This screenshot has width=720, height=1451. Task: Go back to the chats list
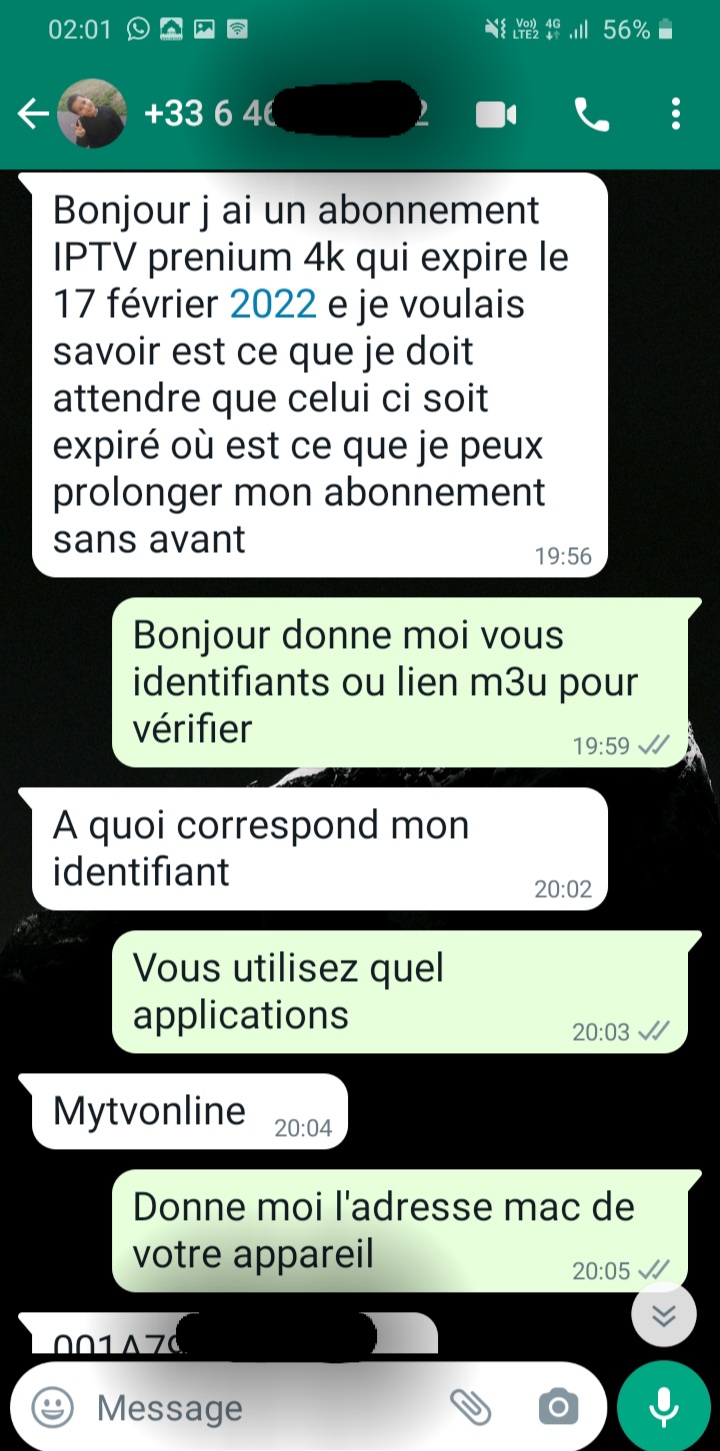click(32, 115)
